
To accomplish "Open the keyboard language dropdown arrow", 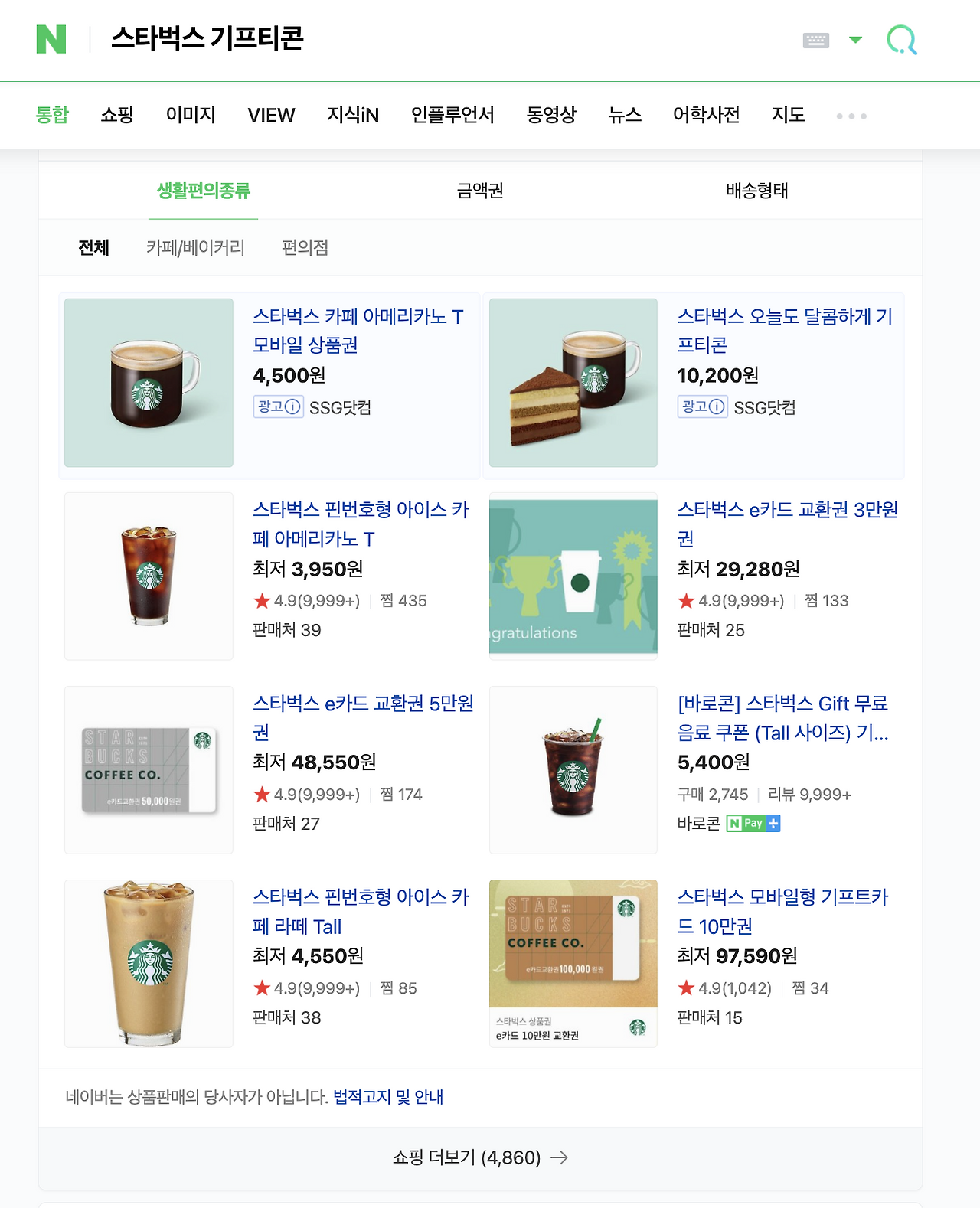I will 855,39.
